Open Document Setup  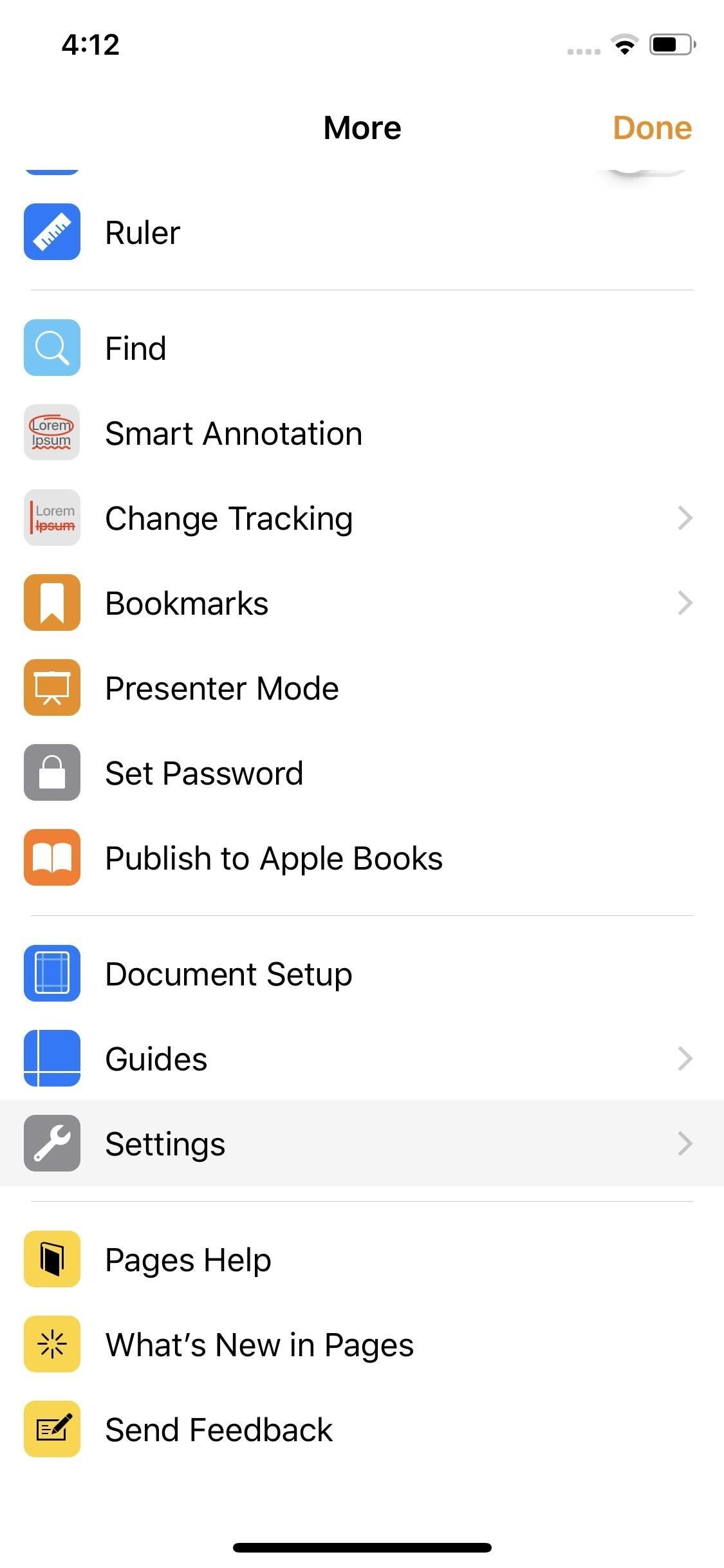point(228,974)
